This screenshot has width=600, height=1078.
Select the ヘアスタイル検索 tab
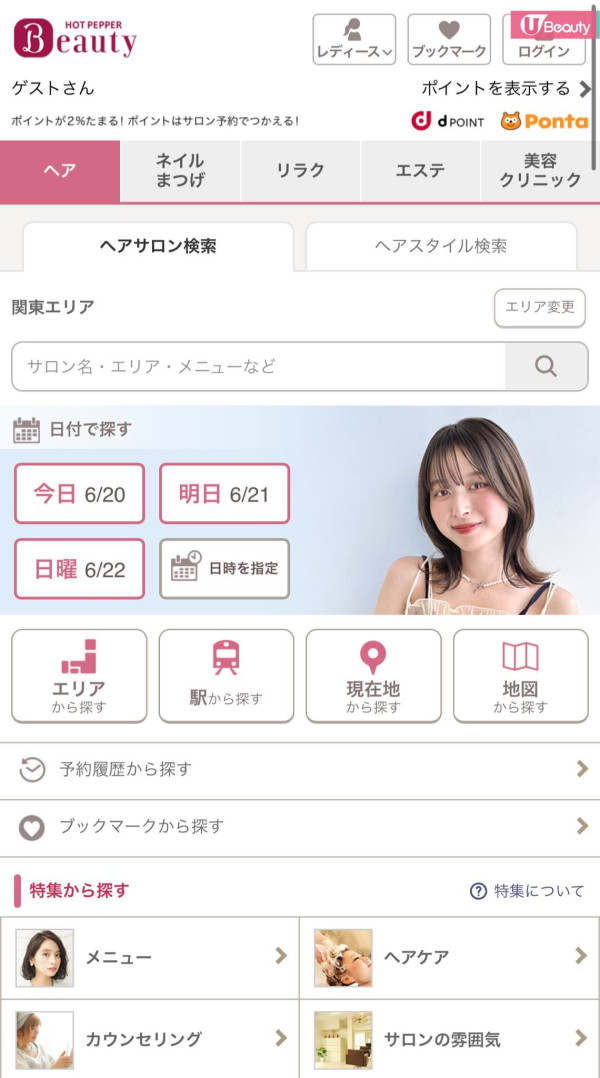(440, 246)
